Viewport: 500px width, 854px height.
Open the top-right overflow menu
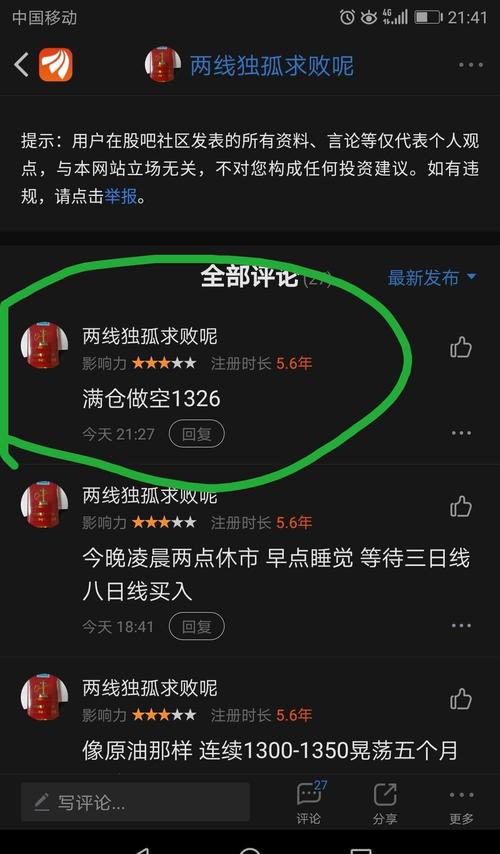point(471,65)
